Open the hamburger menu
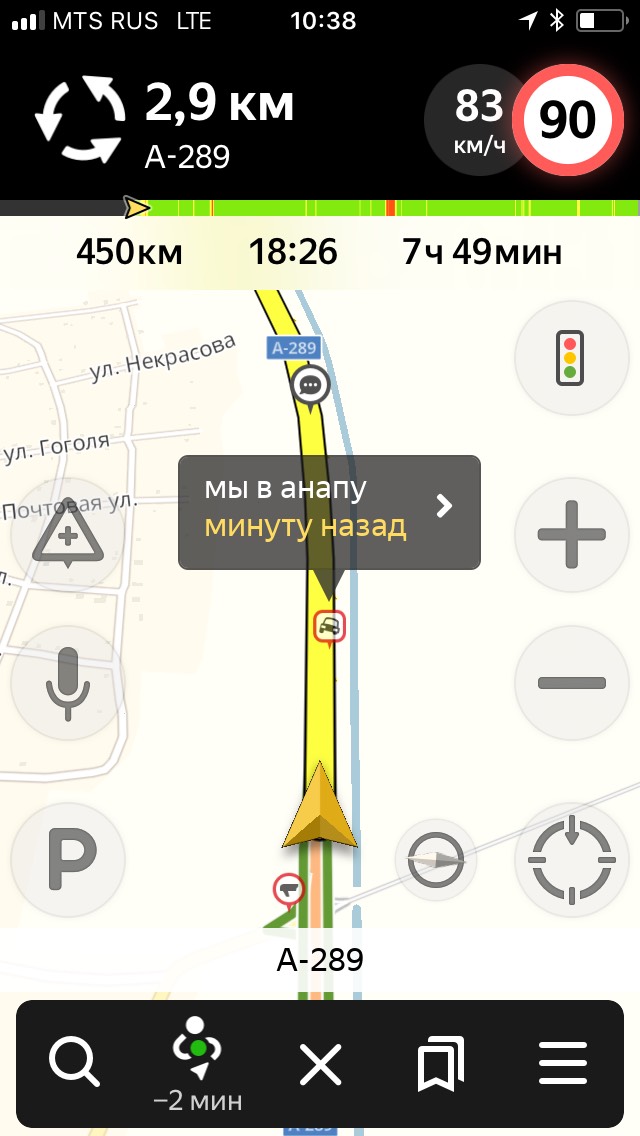This screenshot has height=1136, width=640. point(563,1064)
